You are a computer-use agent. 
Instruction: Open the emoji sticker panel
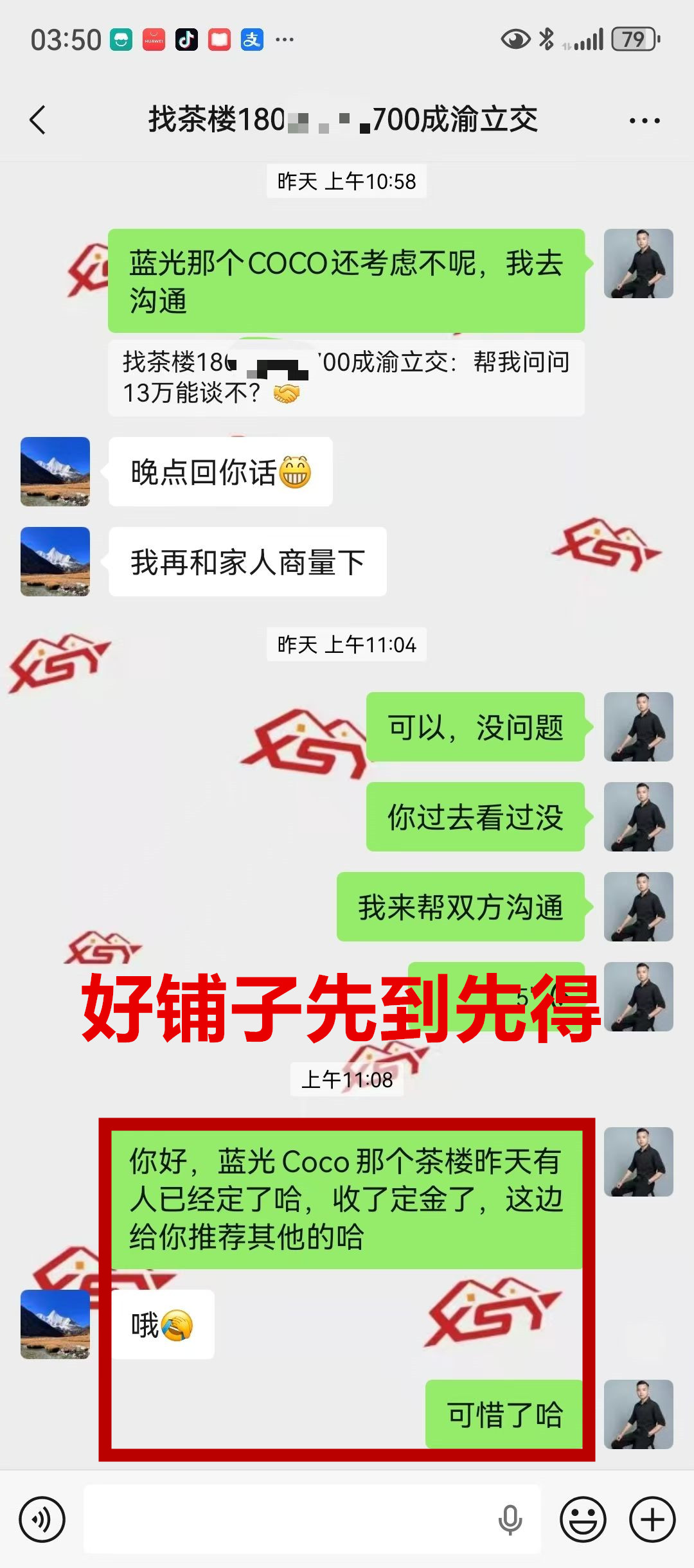pyautogui.click(x=583, y=1519)
